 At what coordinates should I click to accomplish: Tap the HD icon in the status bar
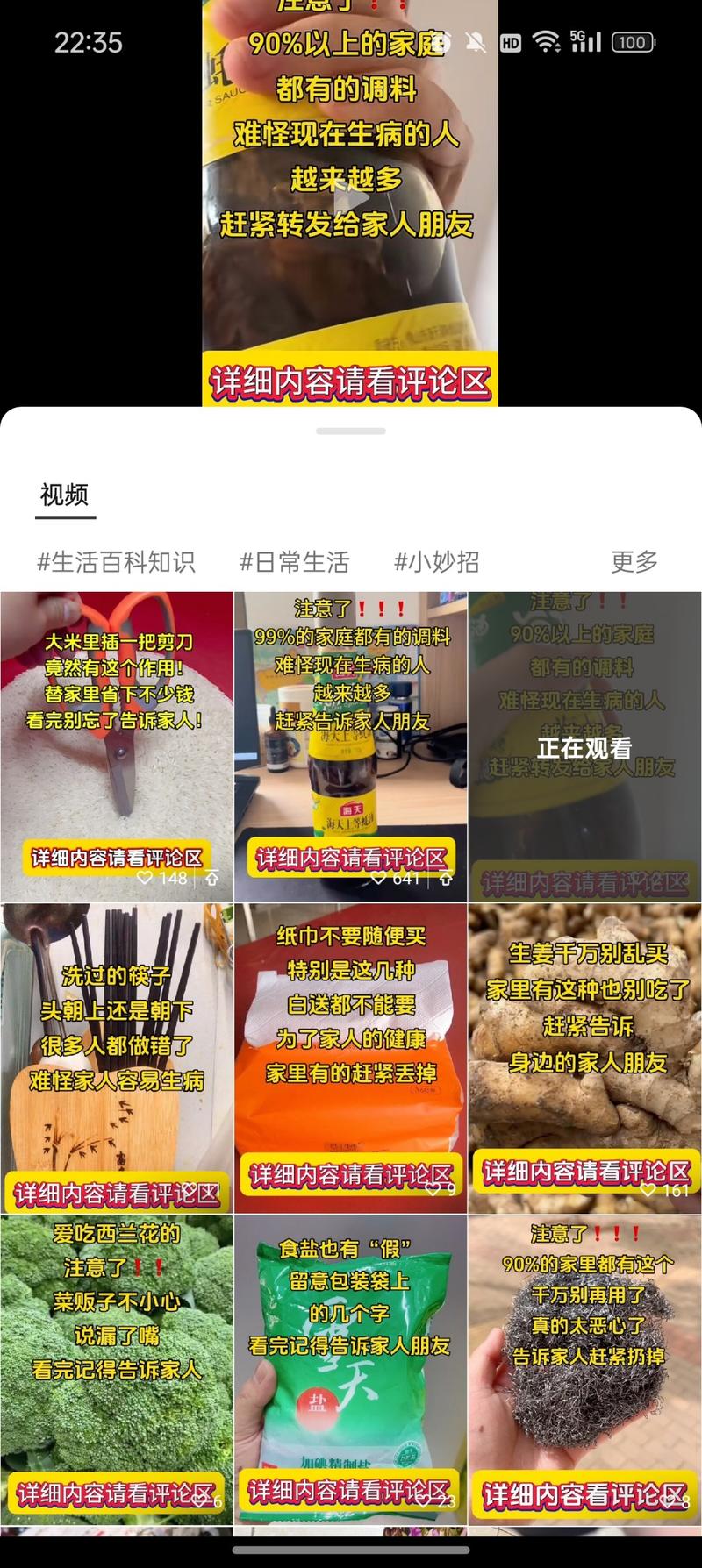point(512,40)
